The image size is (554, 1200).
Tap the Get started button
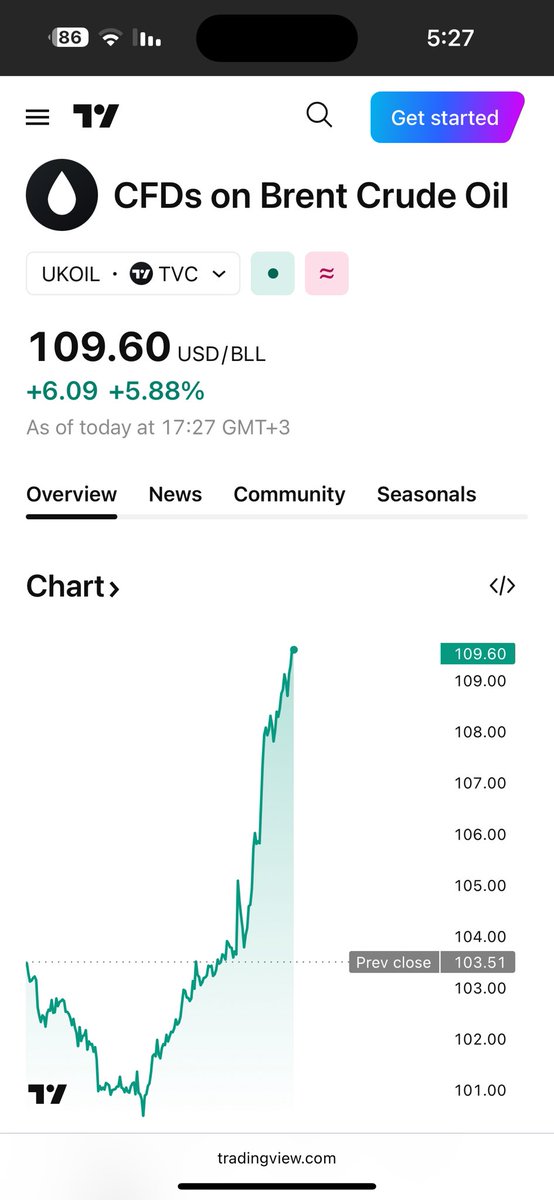(x=447, y=117)
